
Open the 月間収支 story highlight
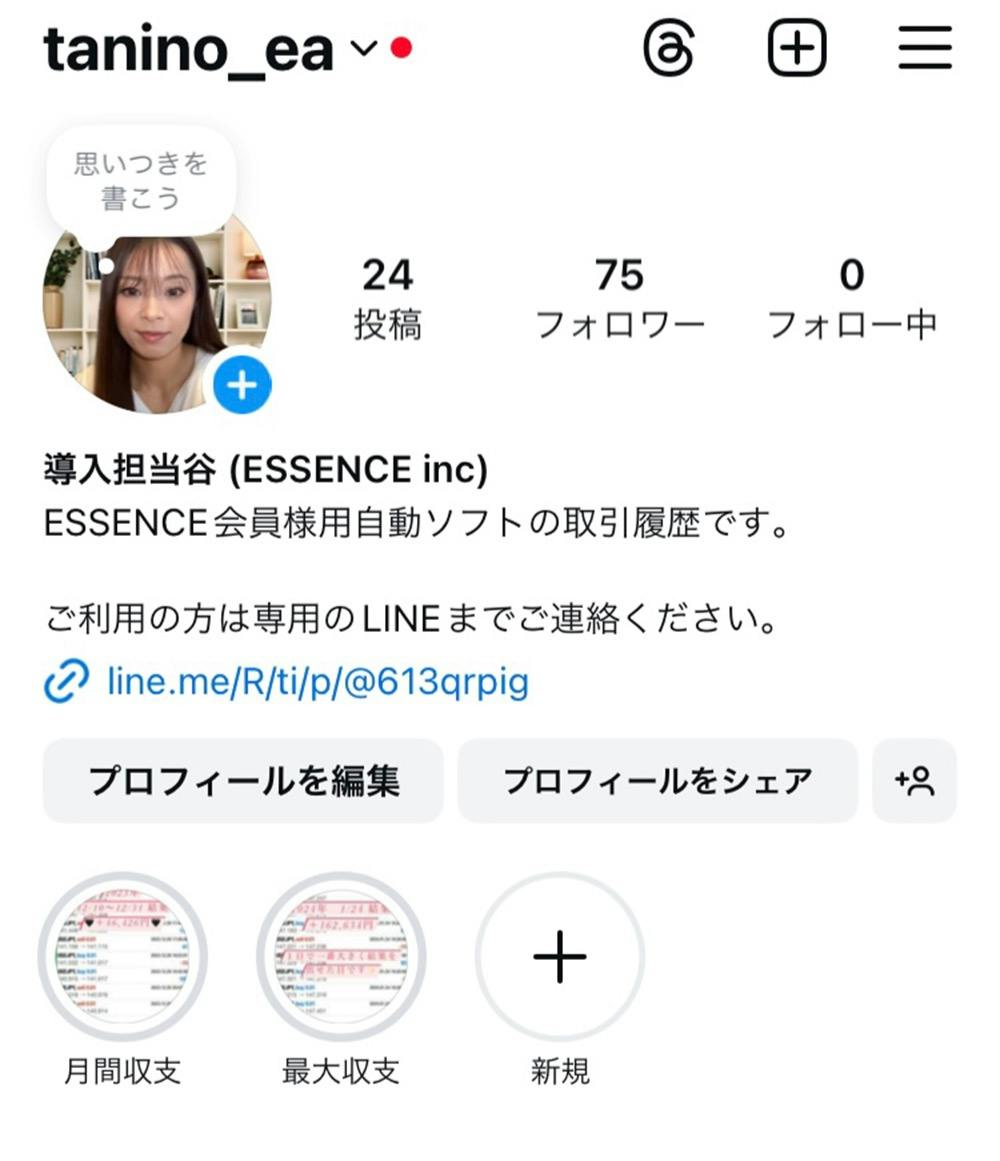[x=122, y=957]
